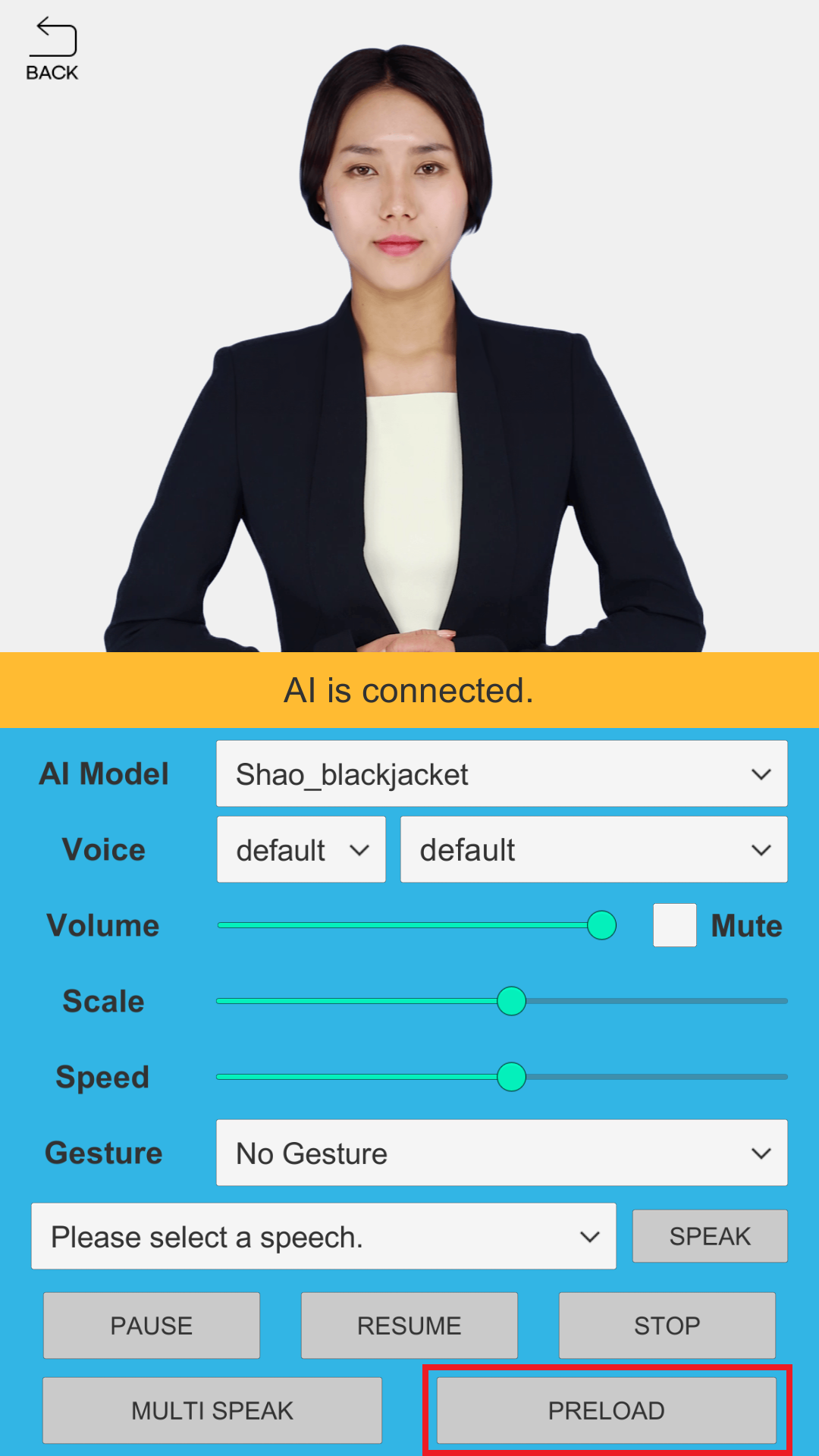This screenshot has height=1456, width=819.
Task: Stop the AI speech
Action: point(667,1326)
